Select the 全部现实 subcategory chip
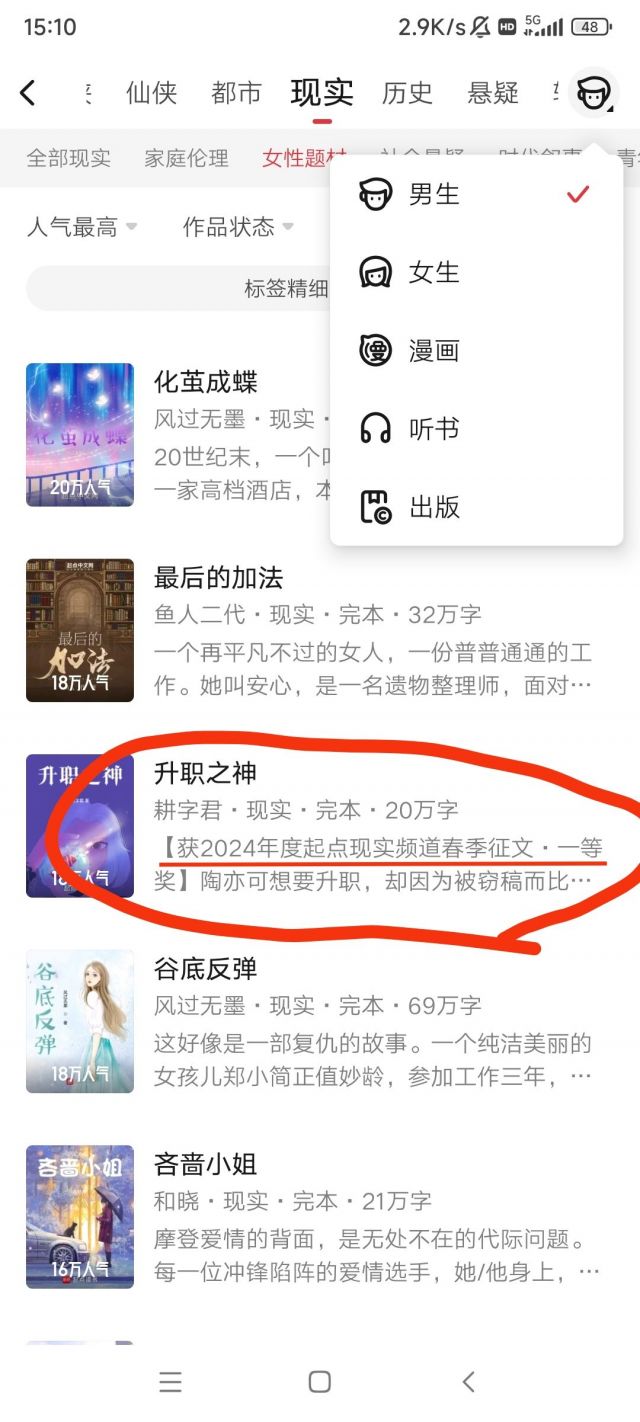 coord(68,158)
